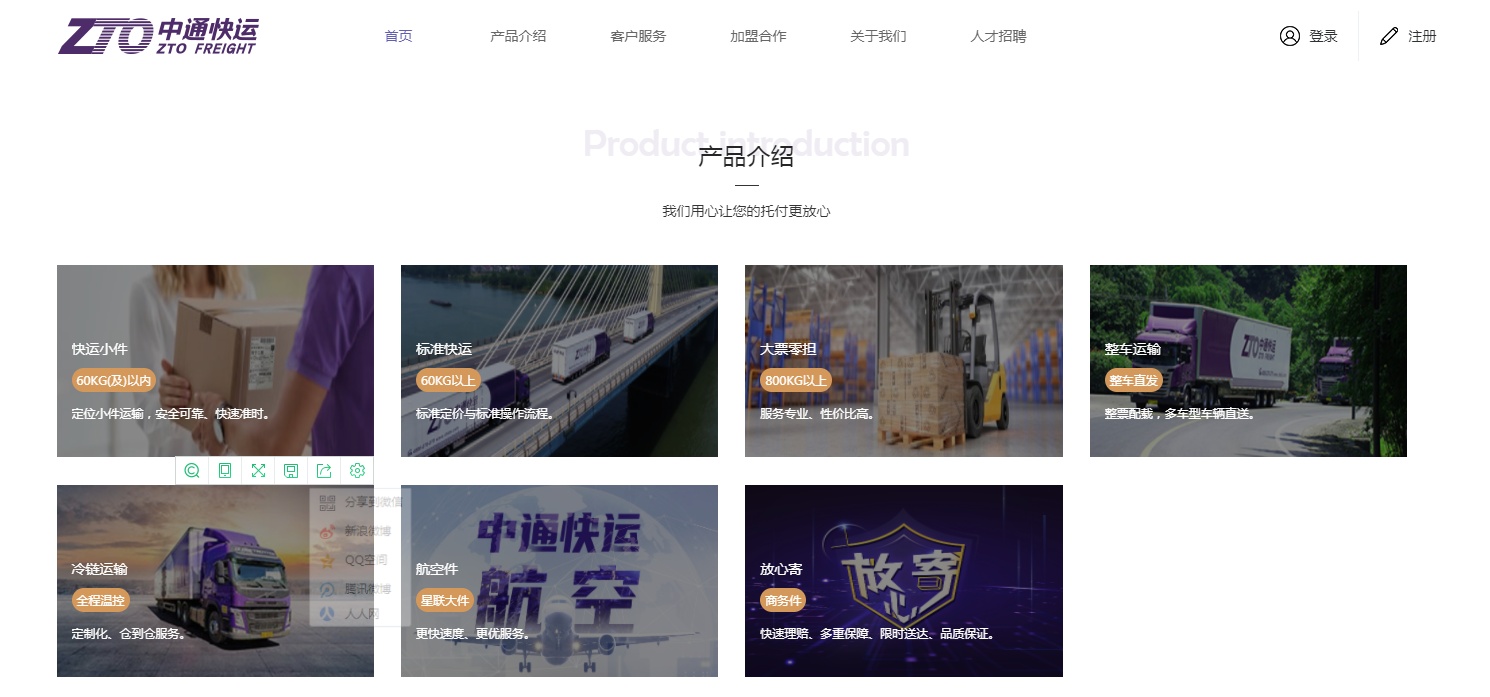The image size is (1490, 697).
Task: Open the 关于我们 page
Action: tap(878, 36)
